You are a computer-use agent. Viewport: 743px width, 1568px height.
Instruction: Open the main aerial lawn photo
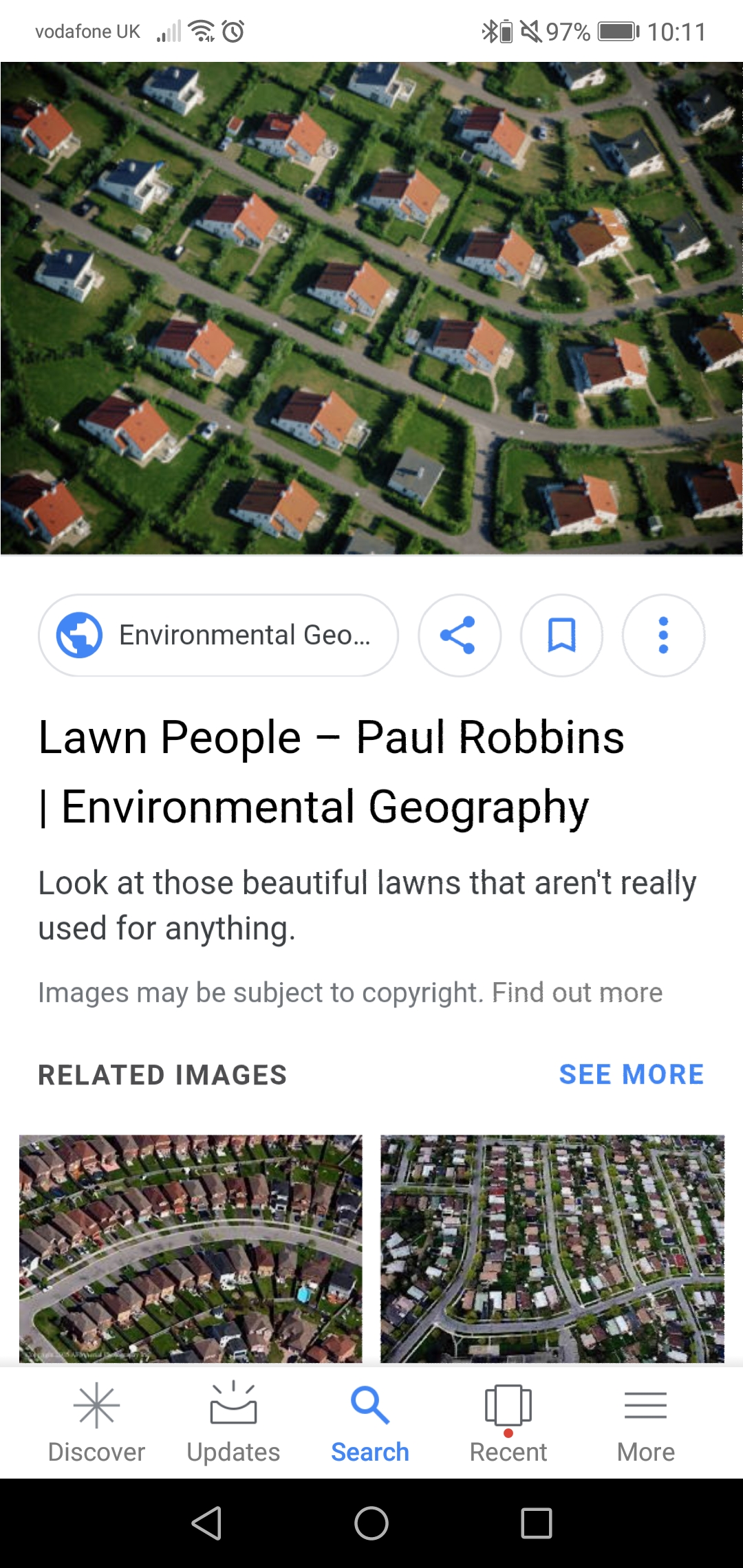click(371, 308)
